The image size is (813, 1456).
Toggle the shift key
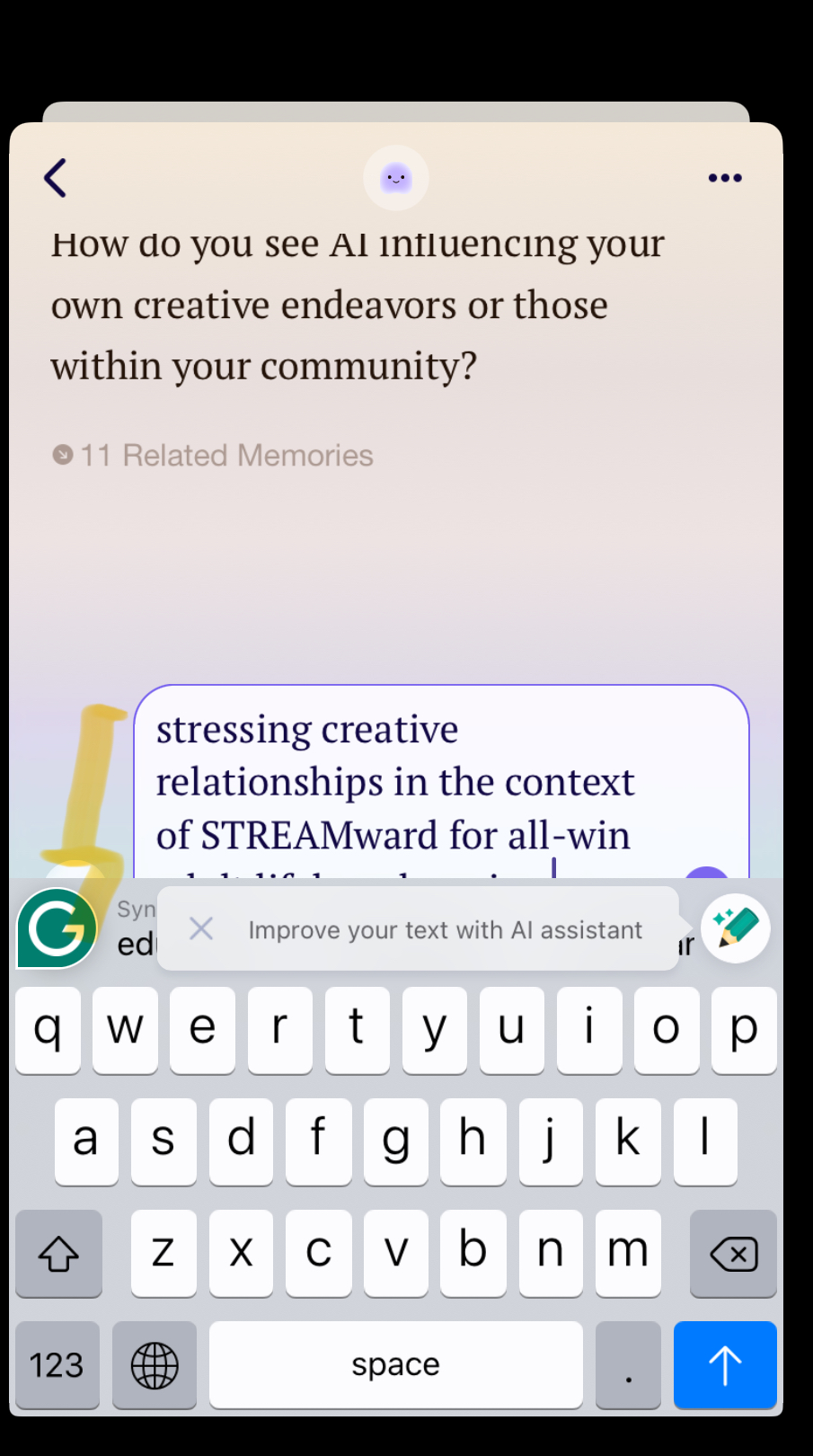click(x=58, y=1253)
